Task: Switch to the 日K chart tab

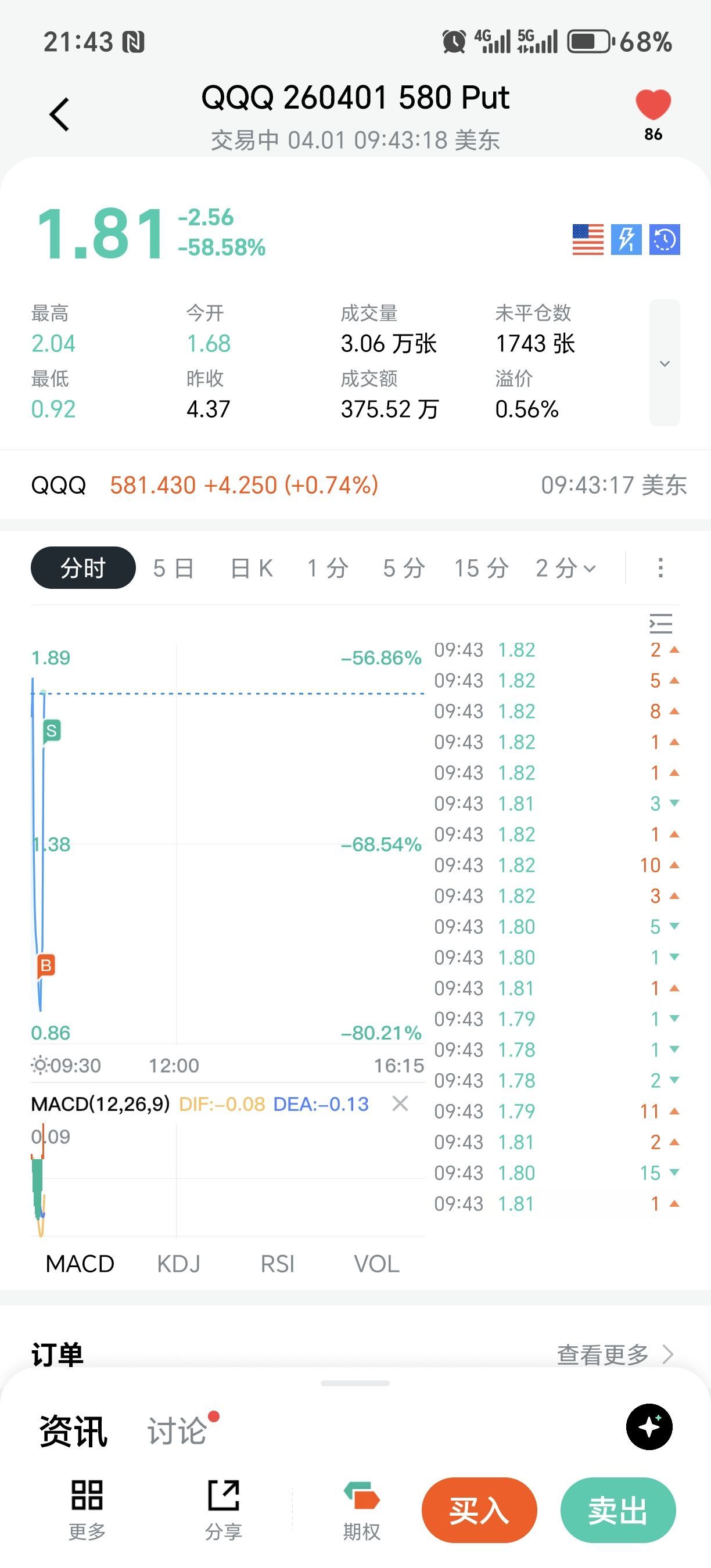Action: point(252,568)
